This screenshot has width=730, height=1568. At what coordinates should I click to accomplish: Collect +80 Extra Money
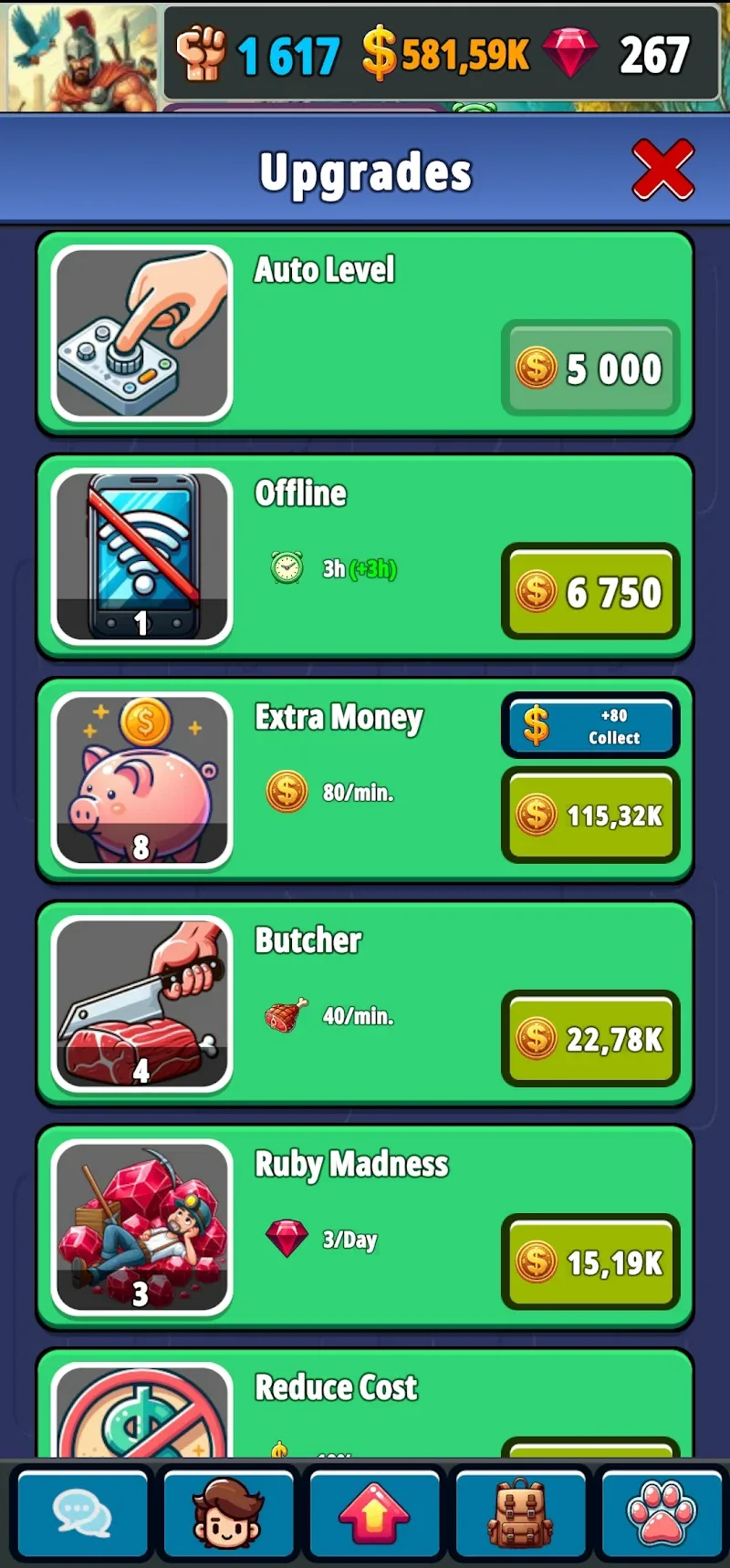[x=590, y=726]
